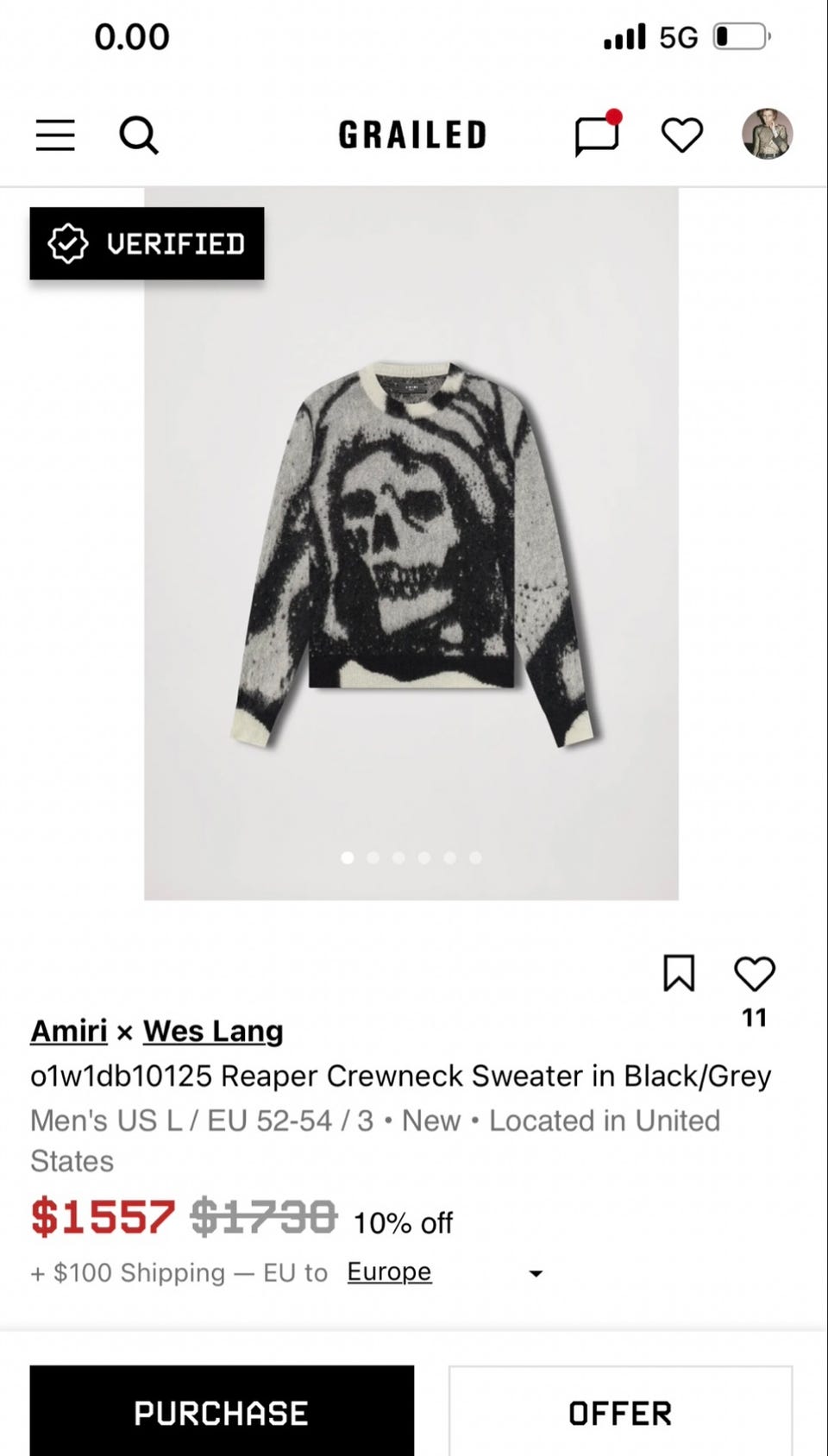Save this listing with the bookmark icon

pyautogui.click(x=679, y=973)
